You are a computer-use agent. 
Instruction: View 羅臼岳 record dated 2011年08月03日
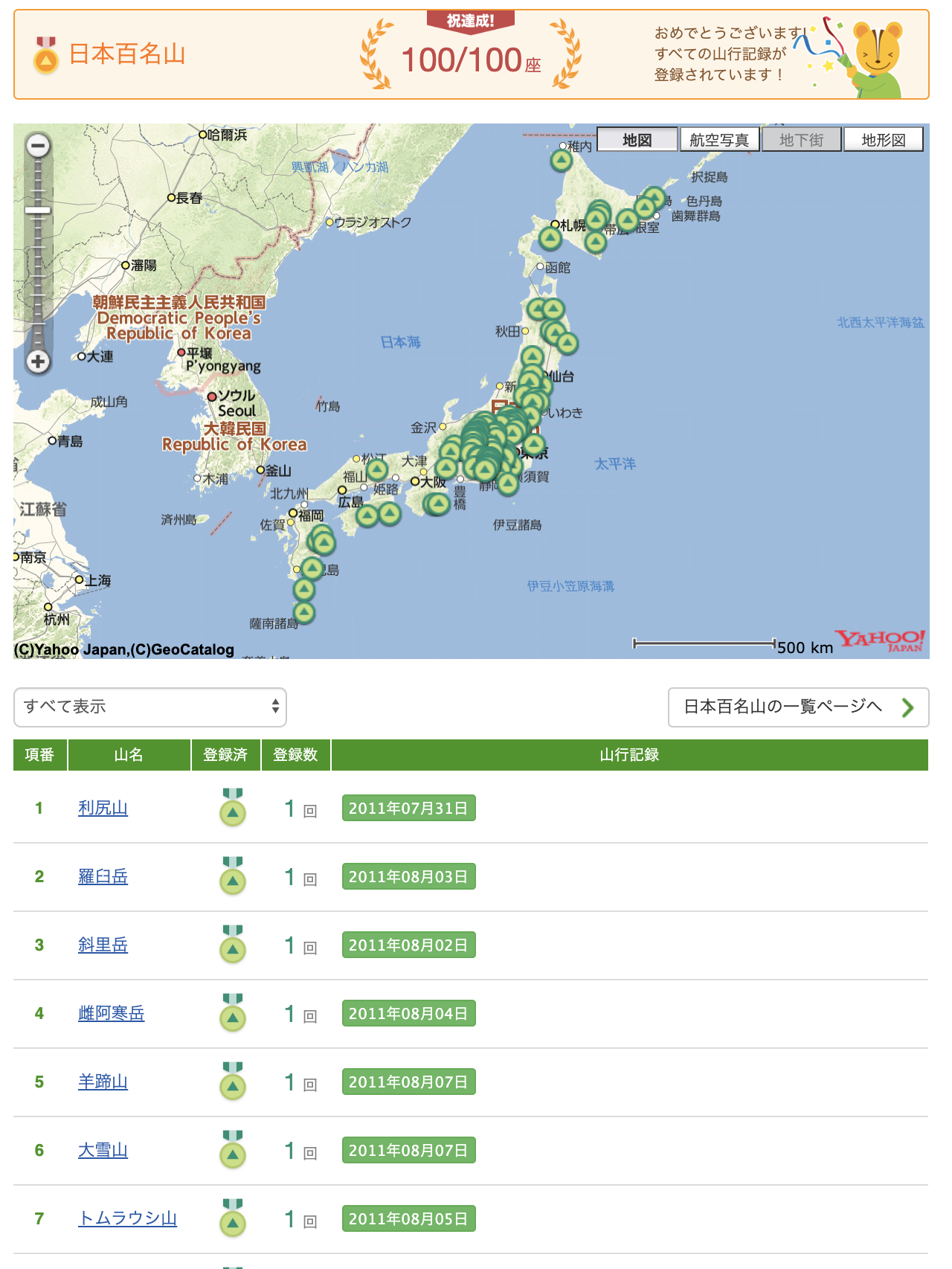pyautogui.click(x=408, y=876)
